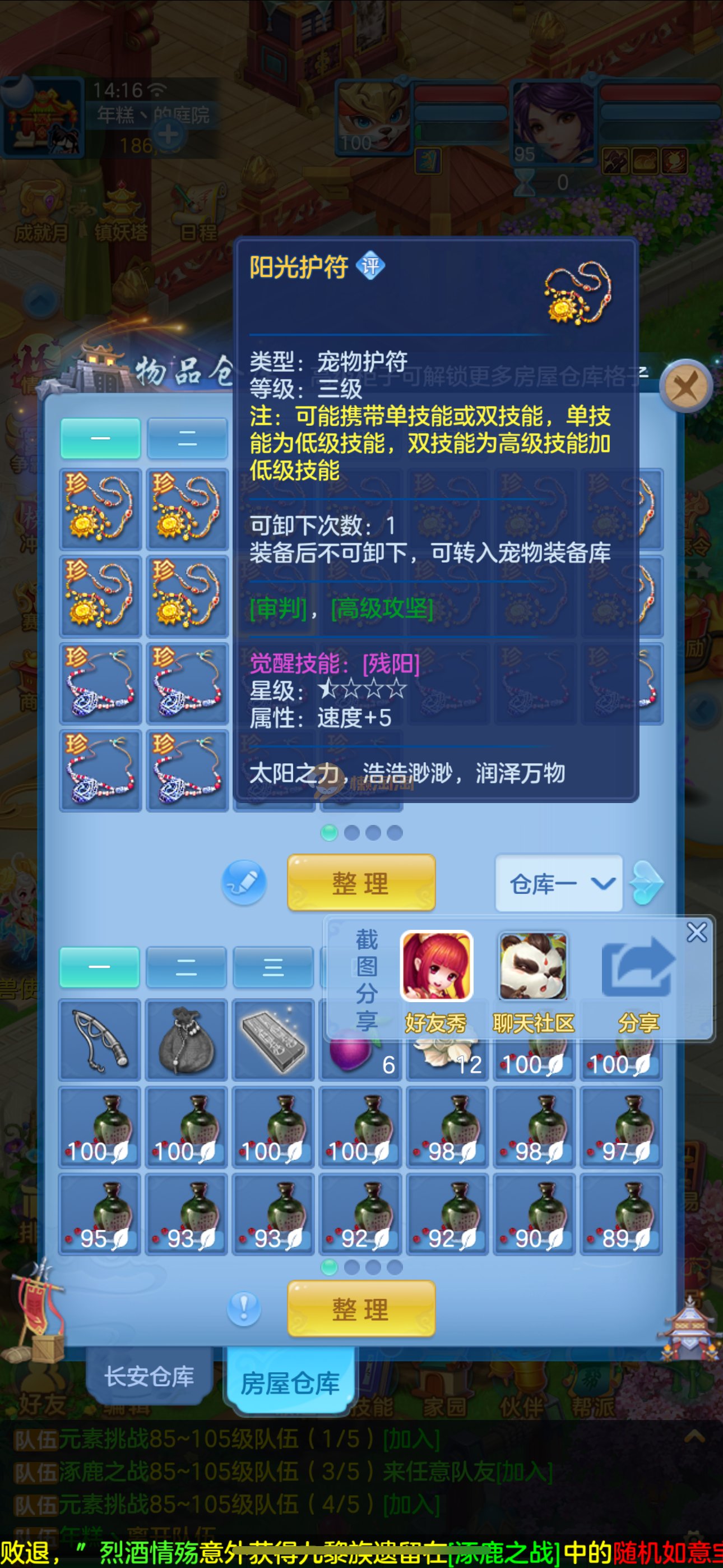Screen dimensions: 723x1568
Task: Open the exclamation info icon
Action: 243,1308
